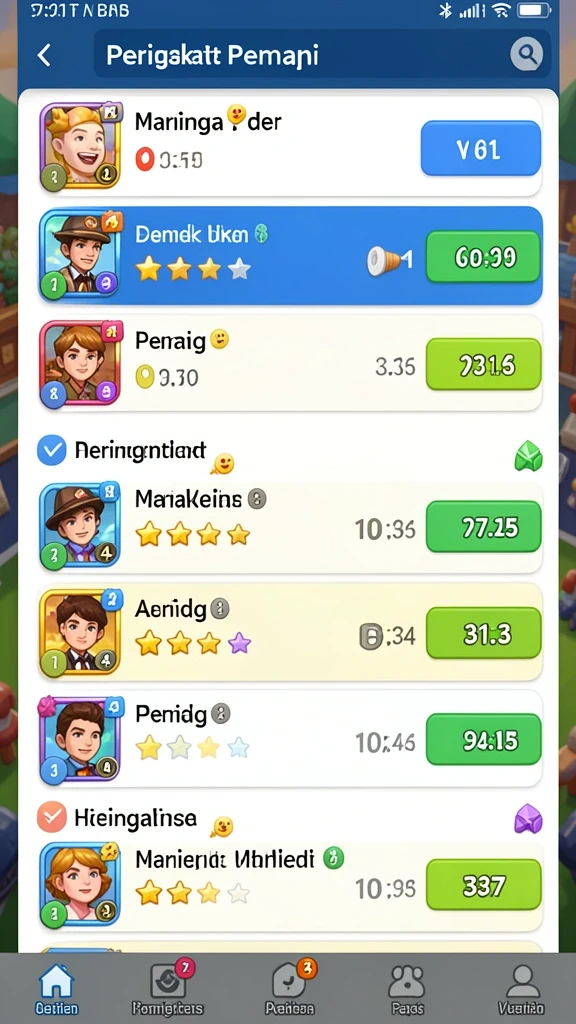
Task: Tap the purple gem icon
Action: (528, 818)
